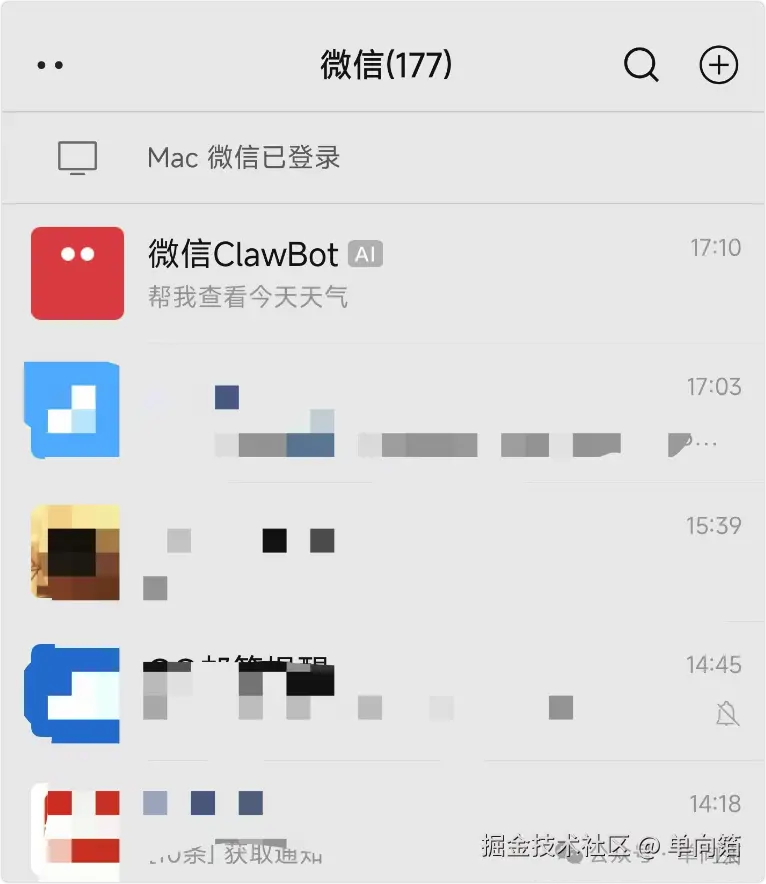Open the conversation timestamped 17:03
The image size is (766, 884).
(400, 410)
